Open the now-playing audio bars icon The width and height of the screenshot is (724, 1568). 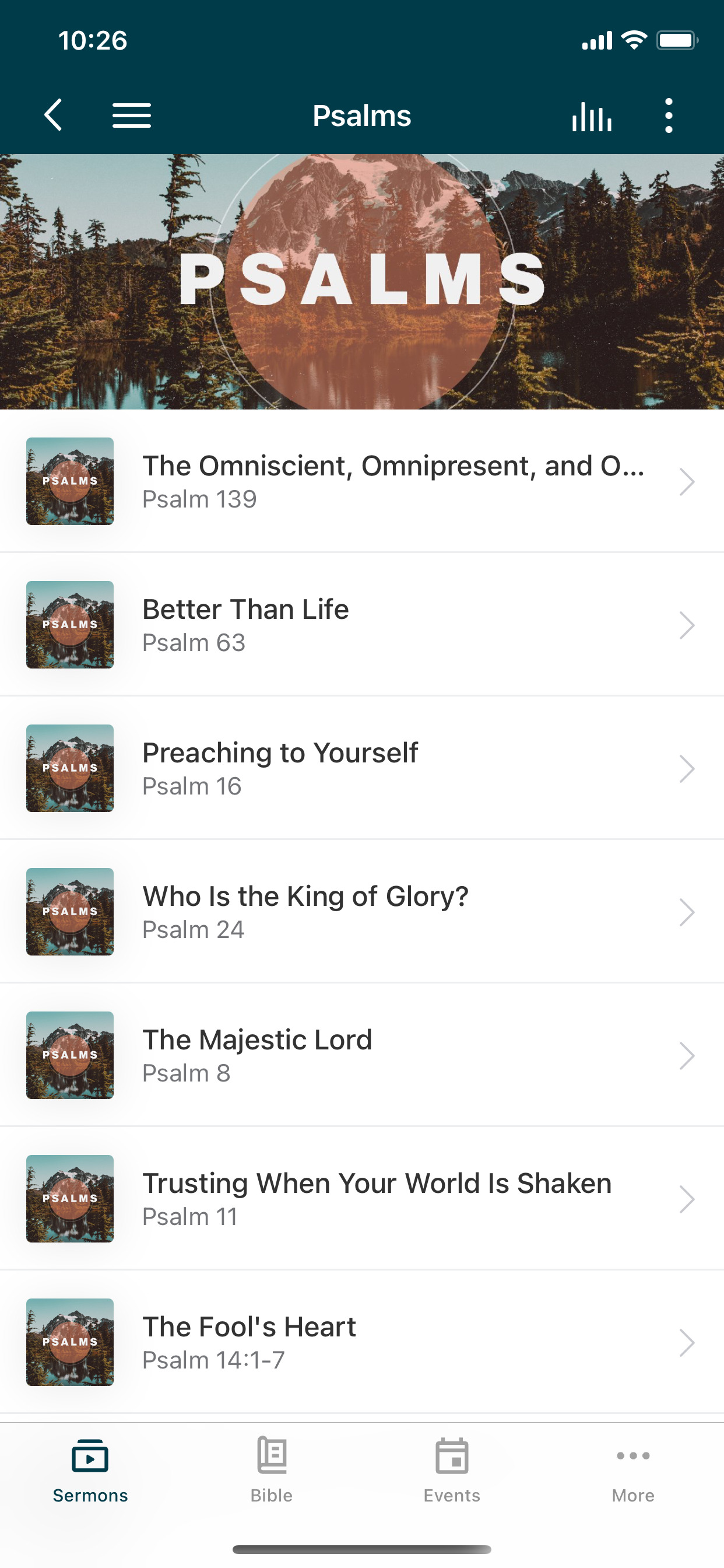591,116
